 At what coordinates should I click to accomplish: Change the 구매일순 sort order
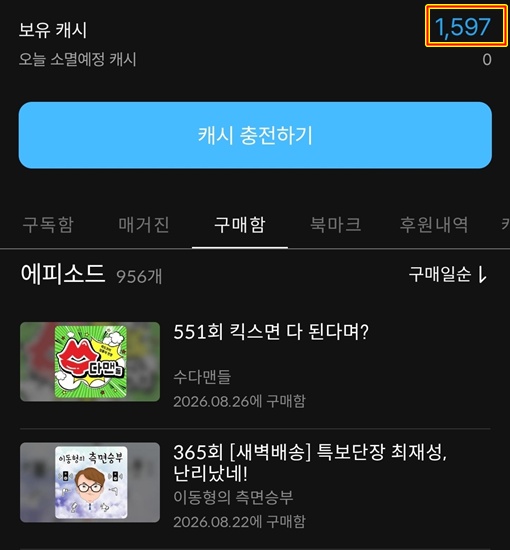click(x=448, y=274)
